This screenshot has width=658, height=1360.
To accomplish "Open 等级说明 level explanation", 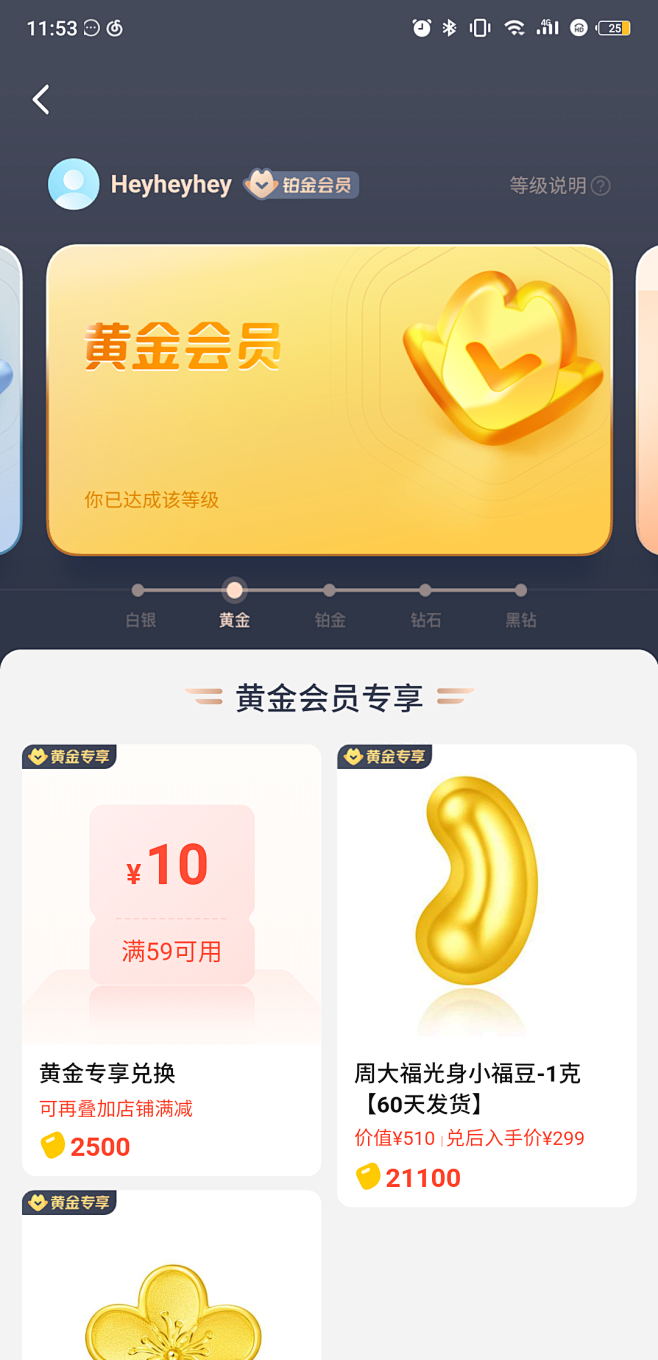I will point(559,185).
